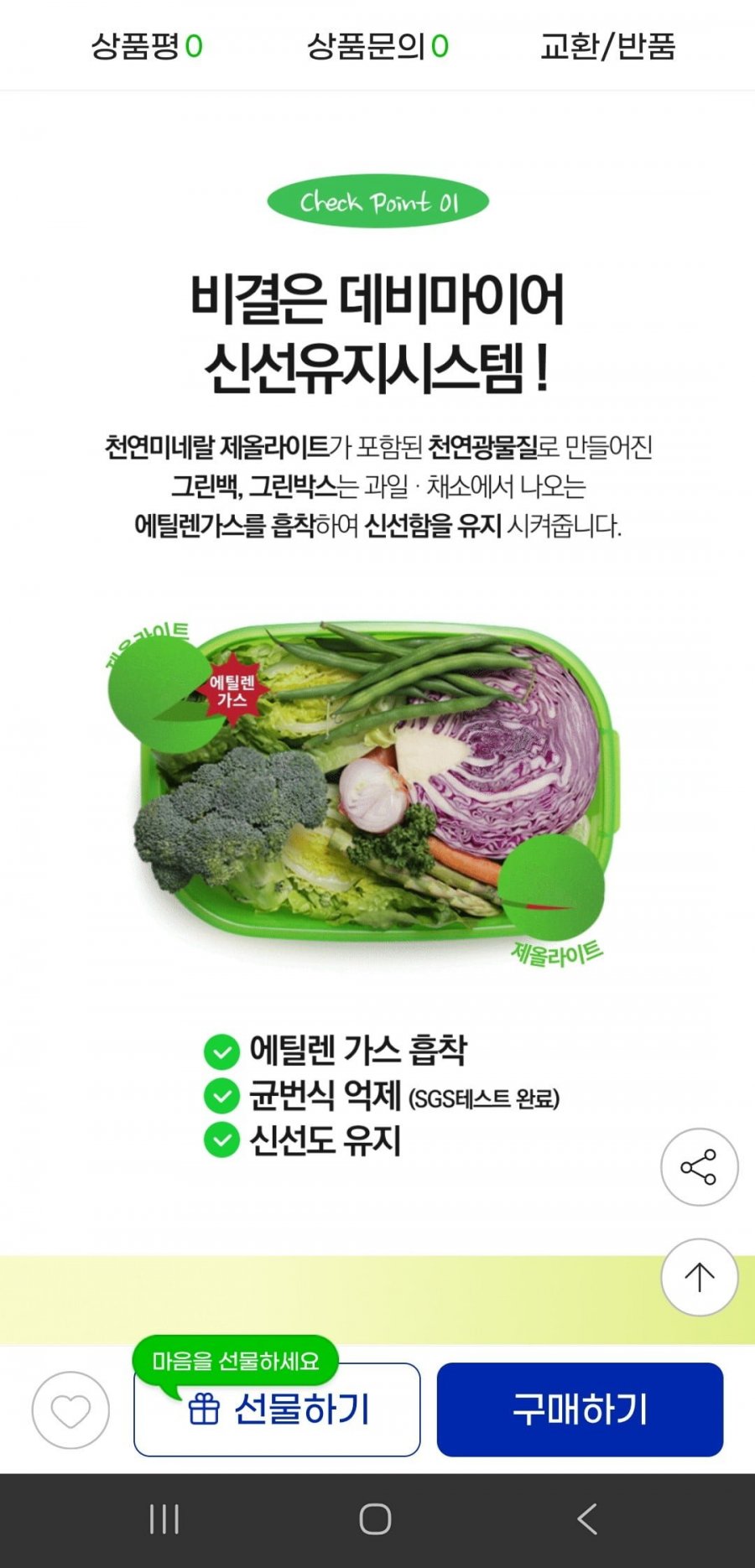Share this product
Screen dimensions: 755x1568
(699, 1166)
